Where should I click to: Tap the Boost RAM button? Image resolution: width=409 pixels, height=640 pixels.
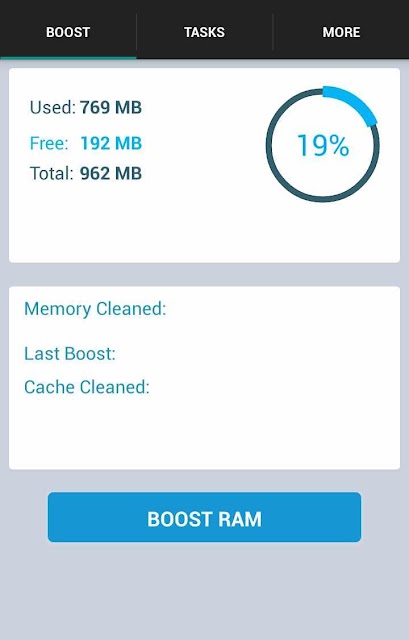204,517
